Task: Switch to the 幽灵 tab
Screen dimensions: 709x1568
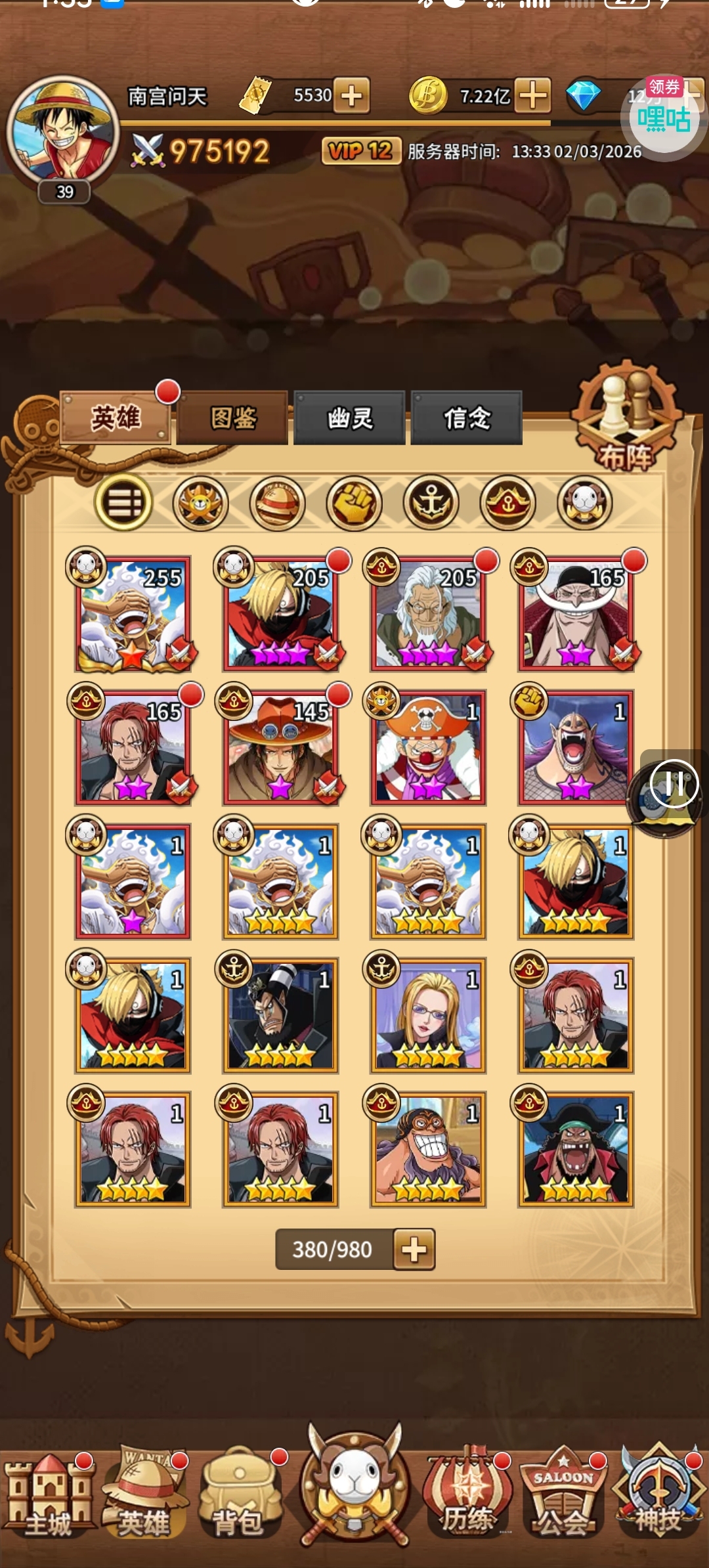Action: click(x=349, y=418)
